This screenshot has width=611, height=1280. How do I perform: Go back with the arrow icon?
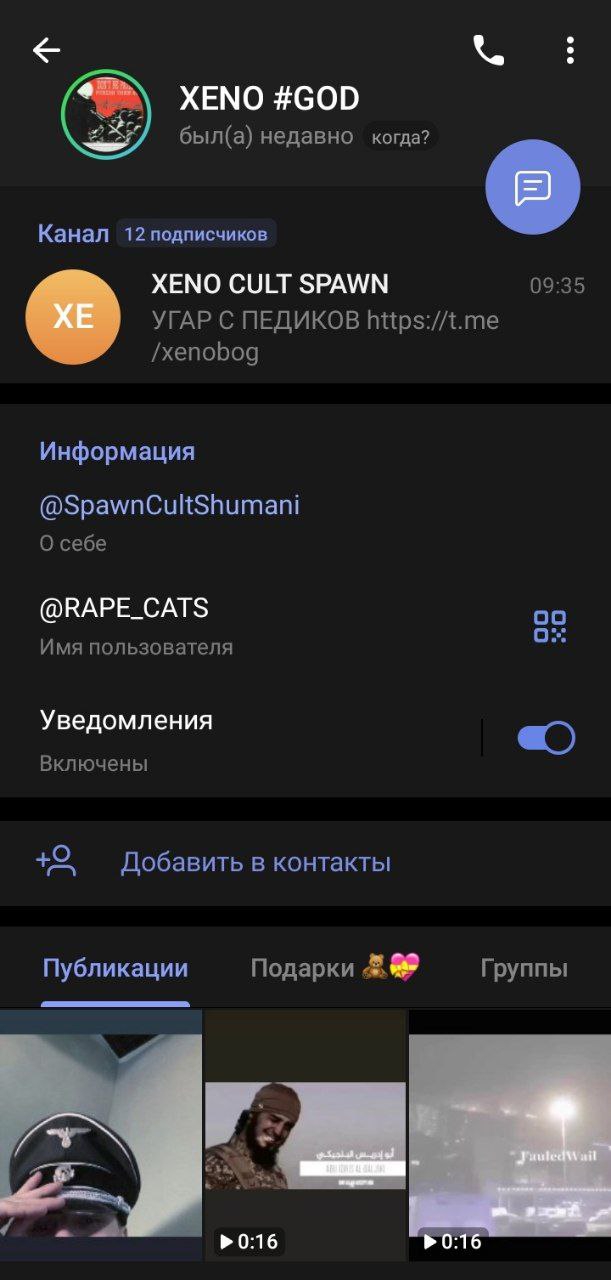pyautogui.click(x=46, y=50)
